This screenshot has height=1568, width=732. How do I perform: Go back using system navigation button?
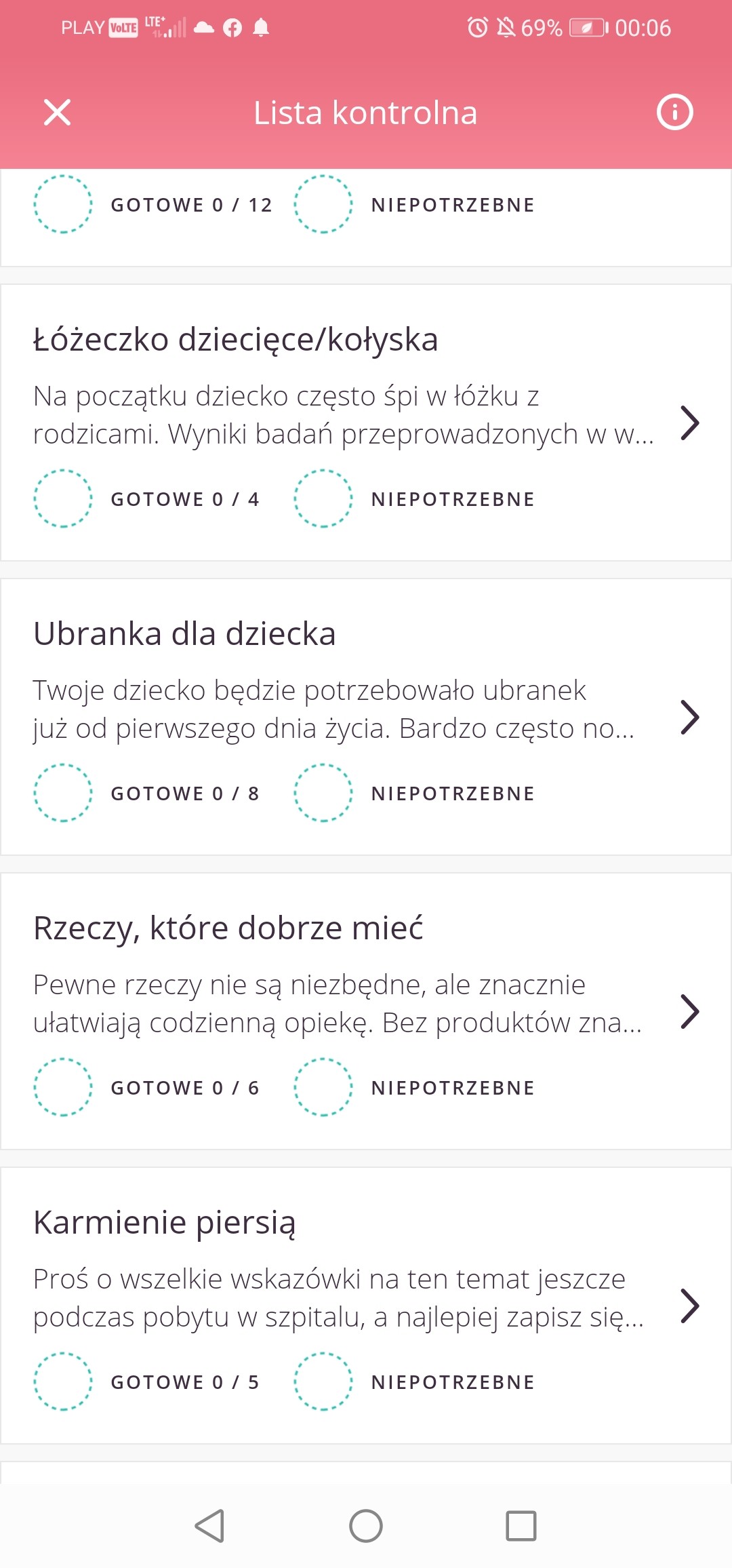pos(209,1526)
